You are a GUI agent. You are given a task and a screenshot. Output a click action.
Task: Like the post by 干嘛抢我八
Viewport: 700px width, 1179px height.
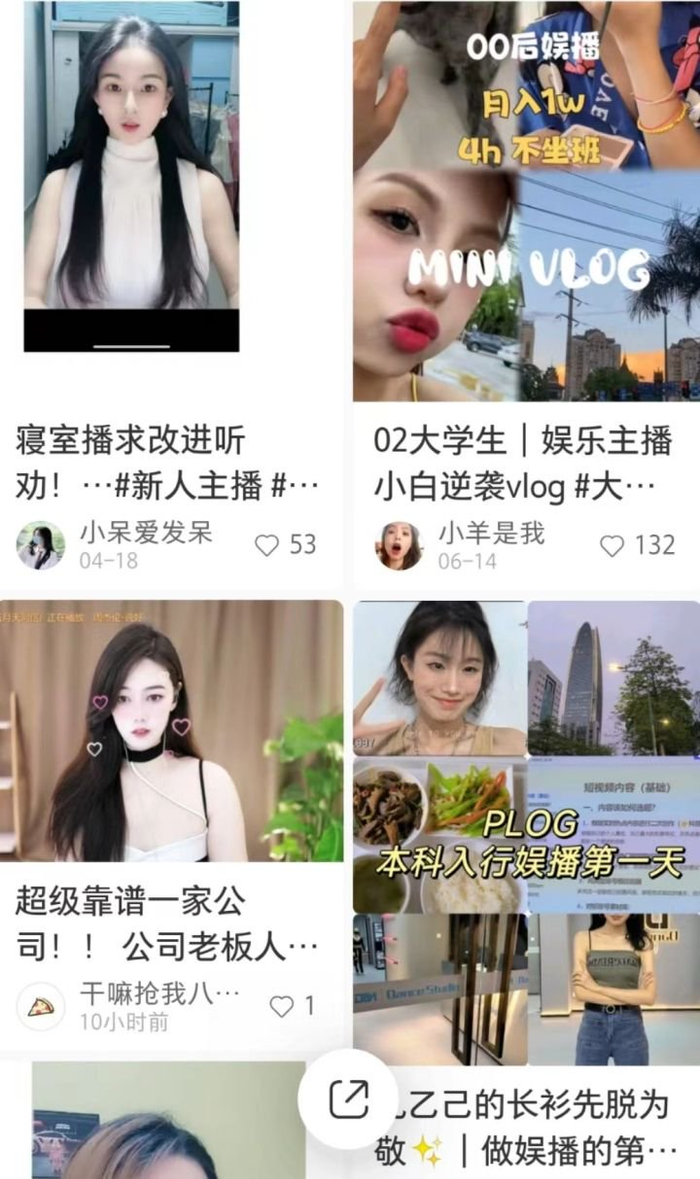[x=282, y=1006]
